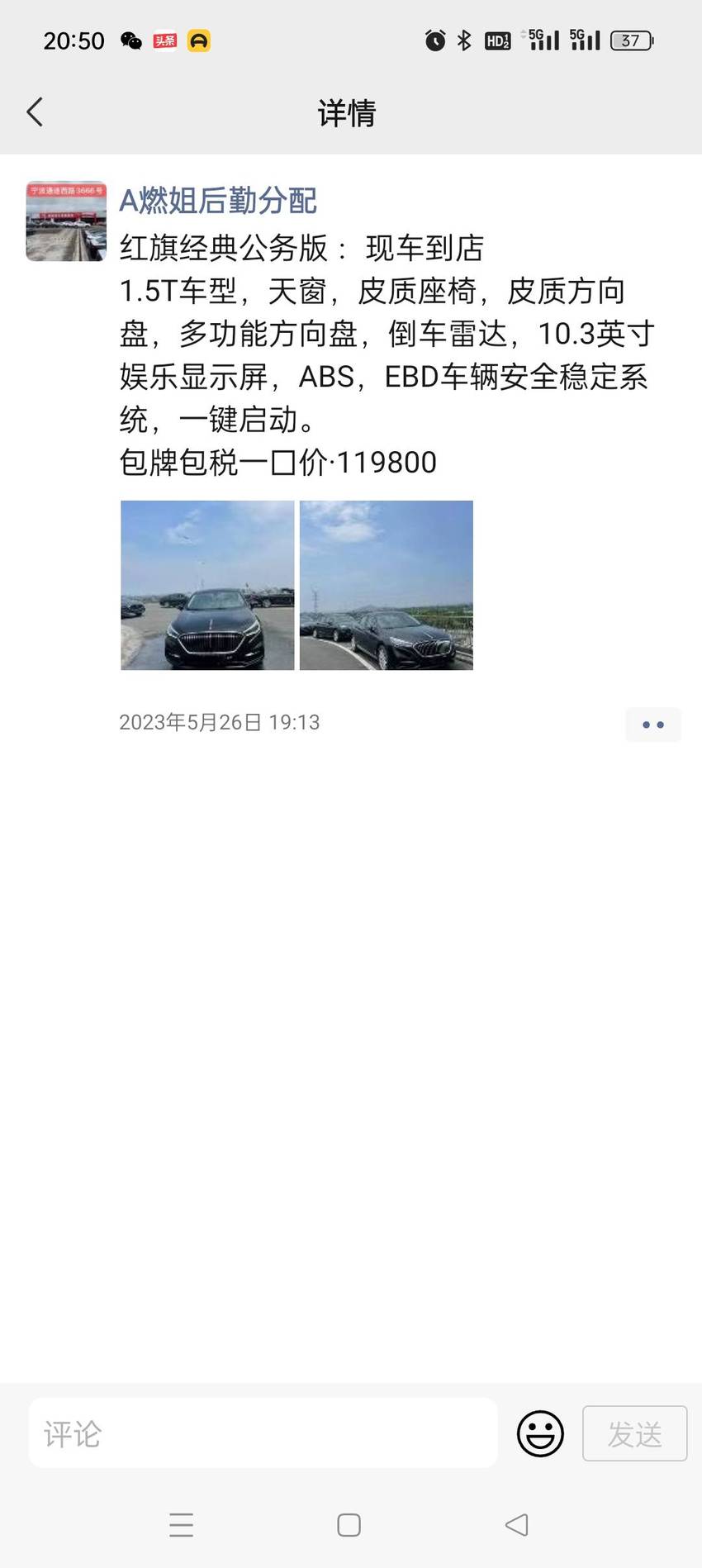This screenshot has height=1568, width=702.
Task: Open the A燃姐后勤分配 username link
Action: pyautogui.click(x=218, y=201)
